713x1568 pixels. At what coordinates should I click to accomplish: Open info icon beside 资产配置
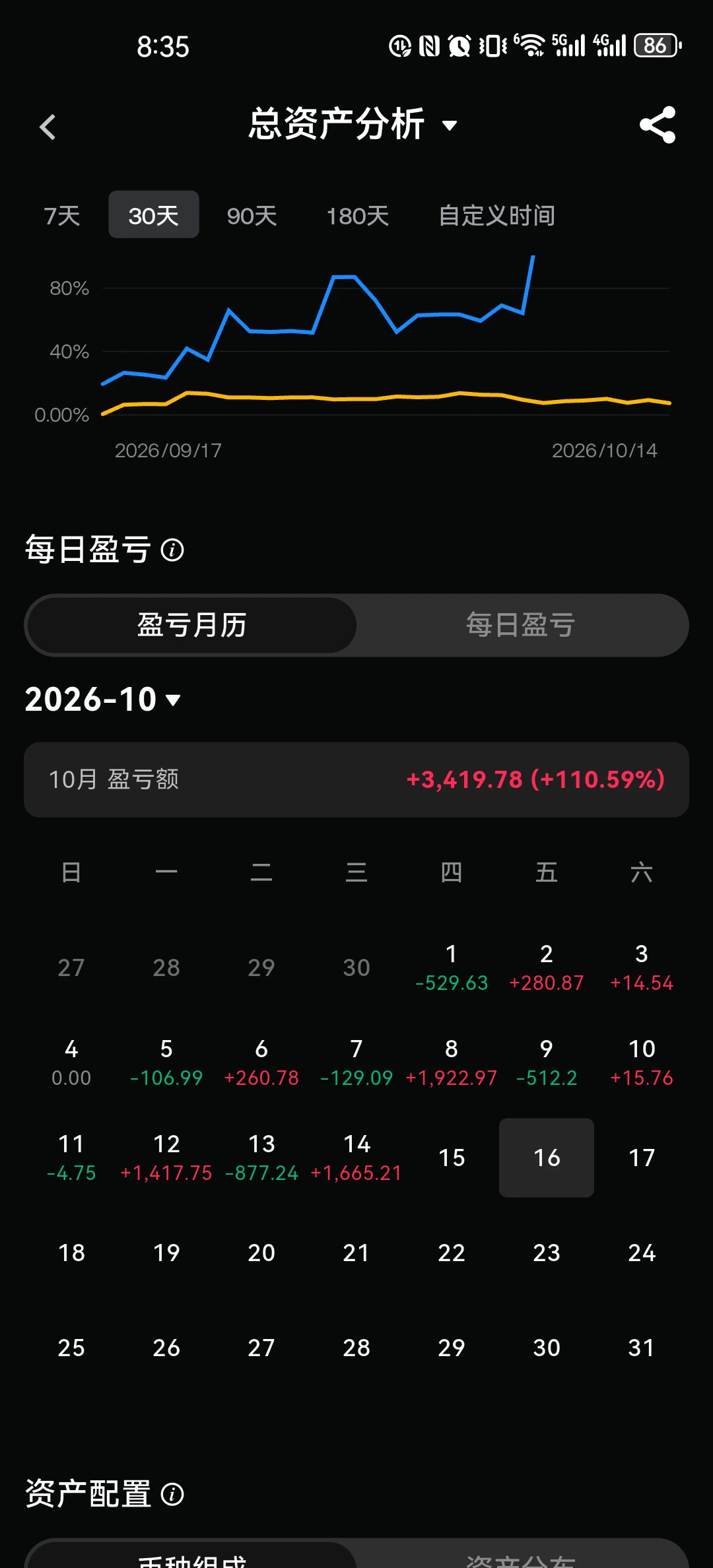(x=172, y=1494)
